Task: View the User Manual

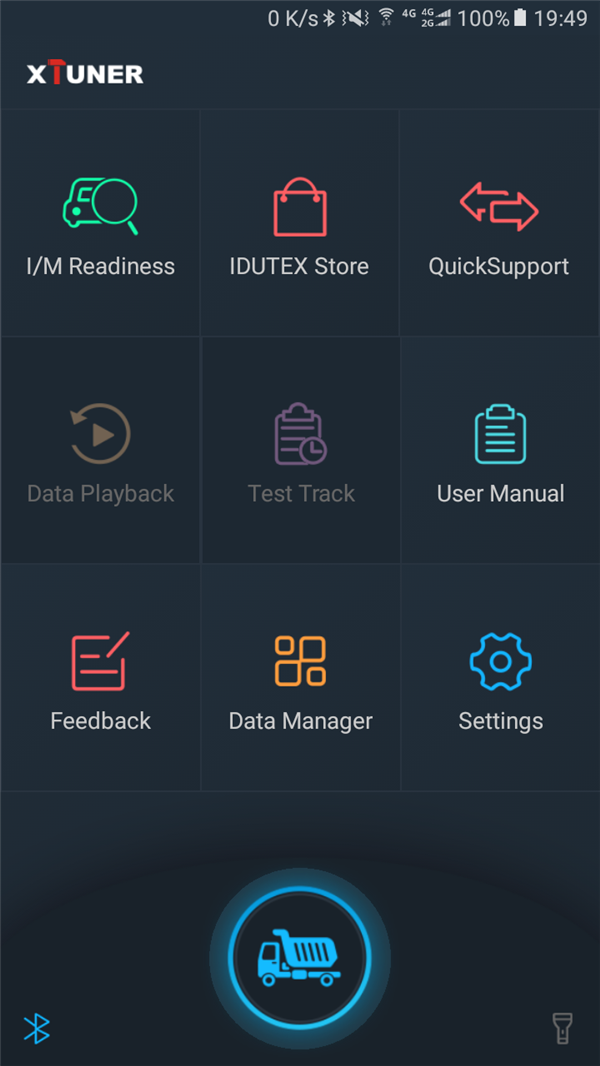Action: pyautogui.click(x=500, y=452)
